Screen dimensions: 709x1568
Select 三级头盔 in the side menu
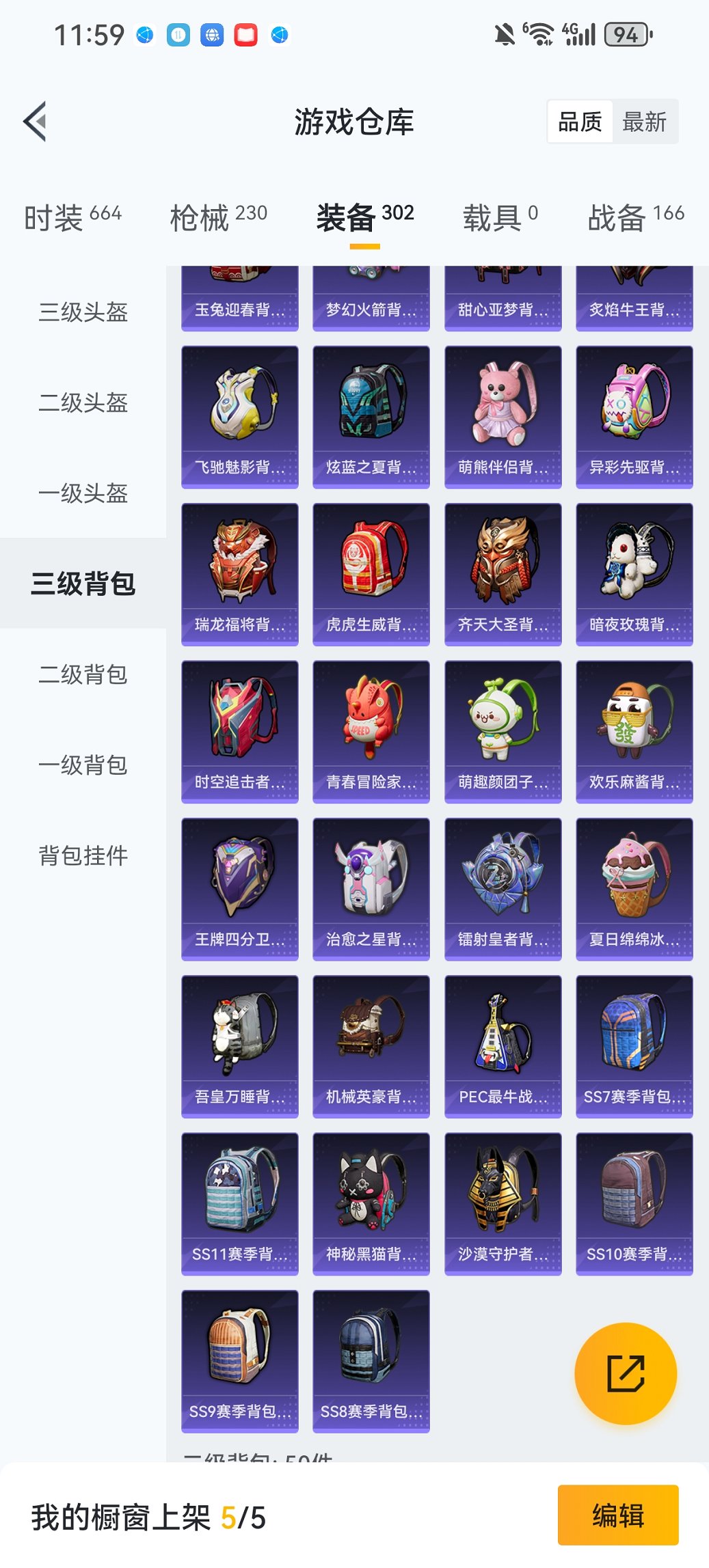83,312
